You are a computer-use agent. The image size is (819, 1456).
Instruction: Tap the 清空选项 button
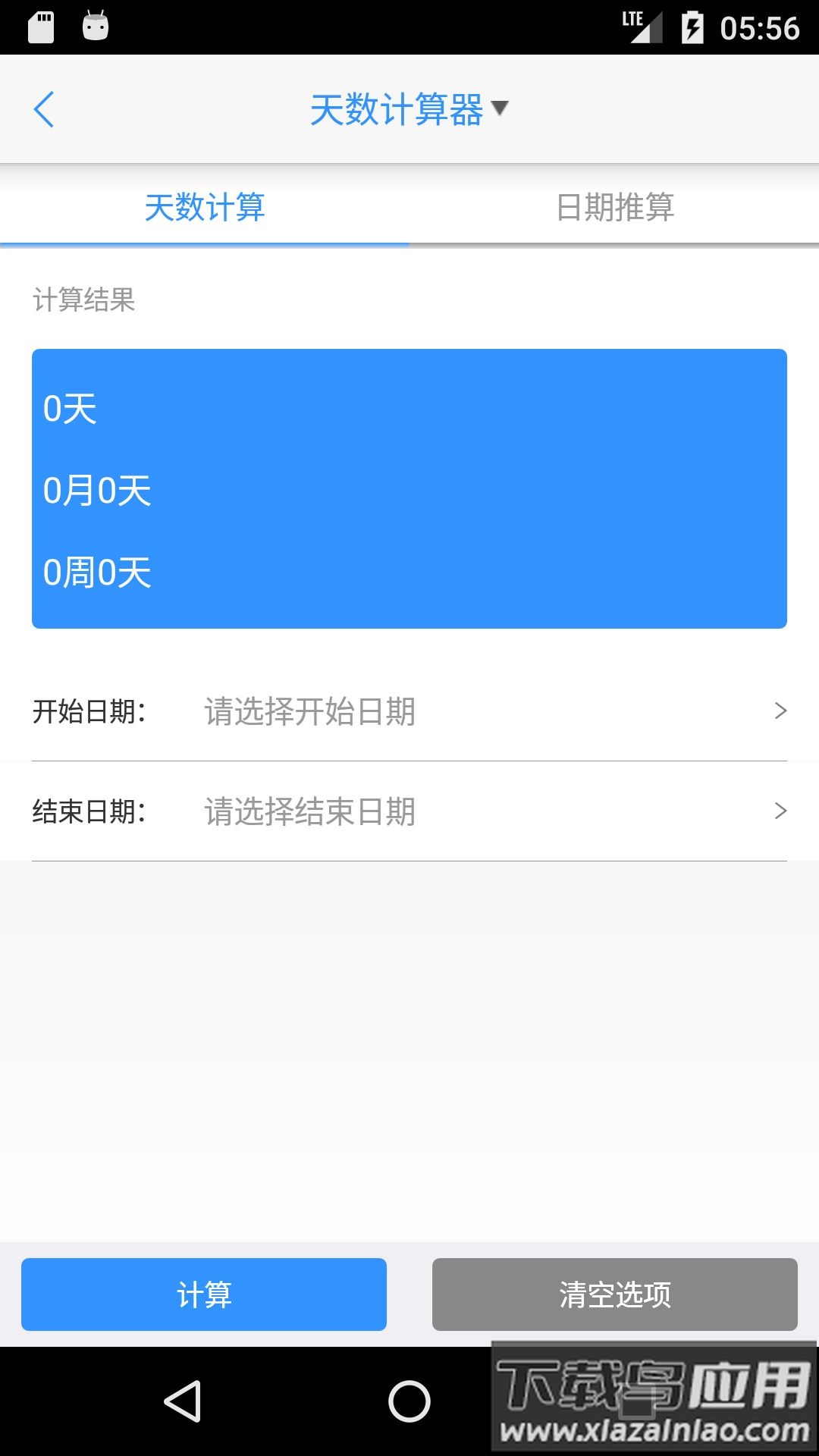(614, 1294)
